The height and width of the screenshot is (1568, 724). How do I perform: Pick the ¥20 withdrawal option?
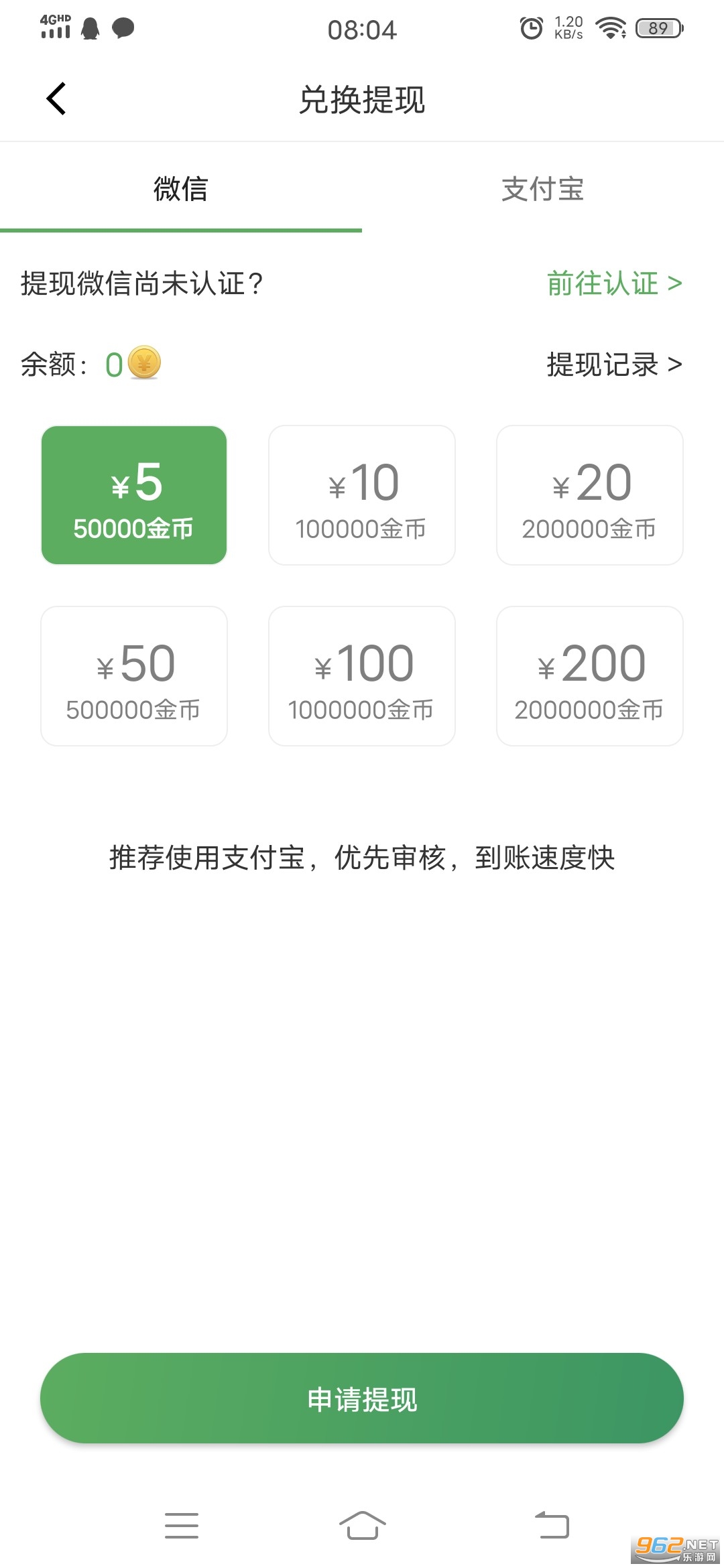pos(590,495)
